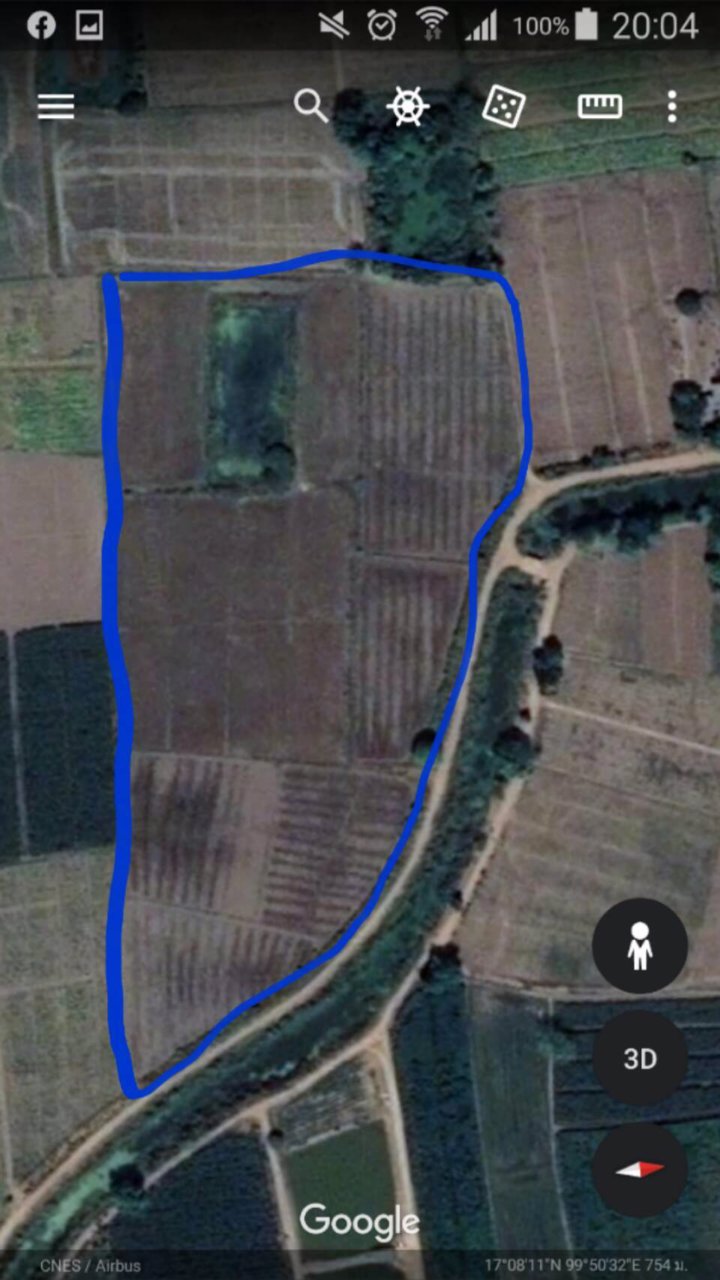Launch Voyager with the ship wheel icon
The width and height of the screenshot is (720, 1280).
point(408,106)
